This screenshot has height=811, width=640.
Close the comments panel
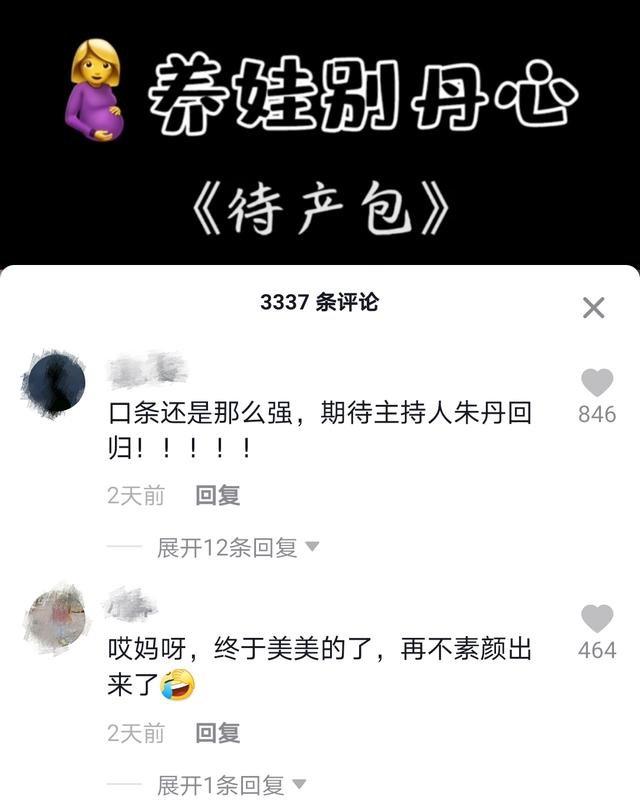593,308
